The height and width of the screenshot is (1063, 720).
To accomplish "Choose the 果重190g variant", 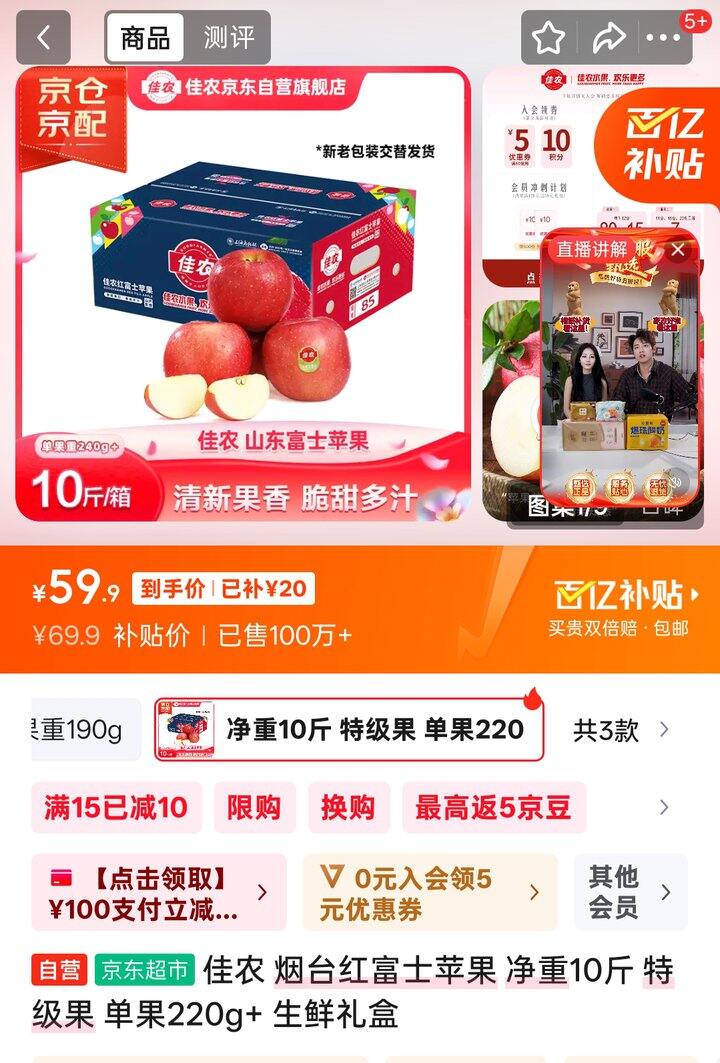I will [x=84, y=730].
